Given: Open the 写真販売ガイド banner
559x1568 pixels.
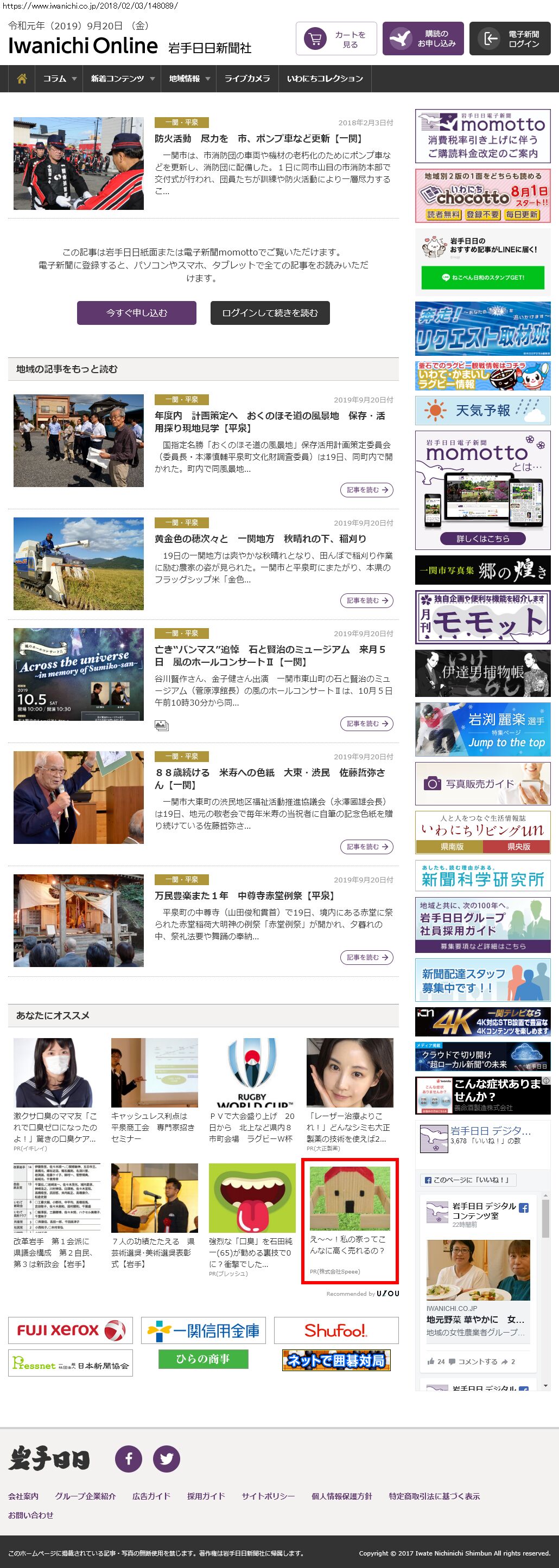Looking at the screenshot, I should click(482, 784).
